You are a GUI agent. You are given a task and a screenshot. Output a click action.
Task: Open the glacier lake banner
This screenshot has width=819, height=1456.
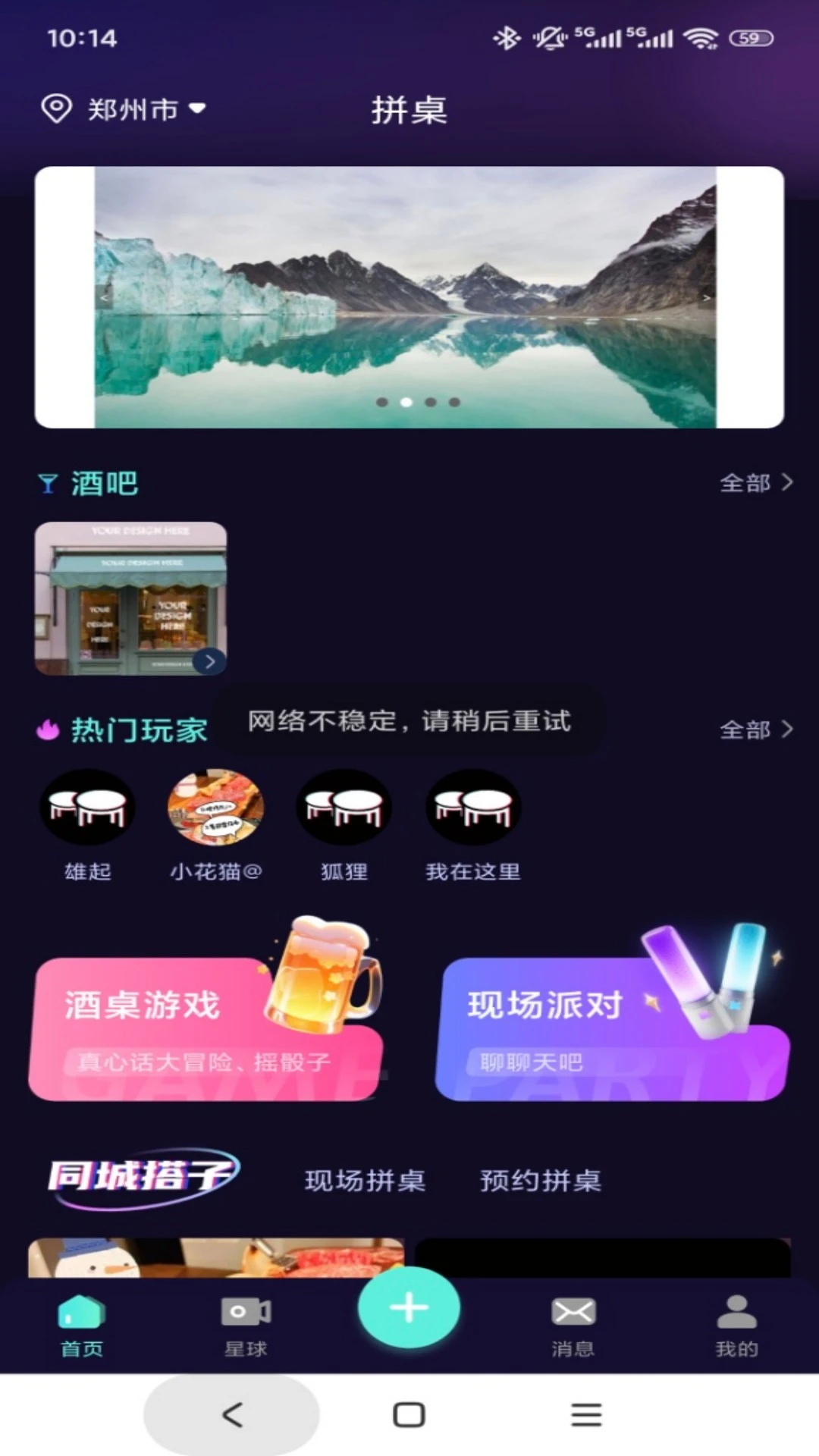[409, 297]
